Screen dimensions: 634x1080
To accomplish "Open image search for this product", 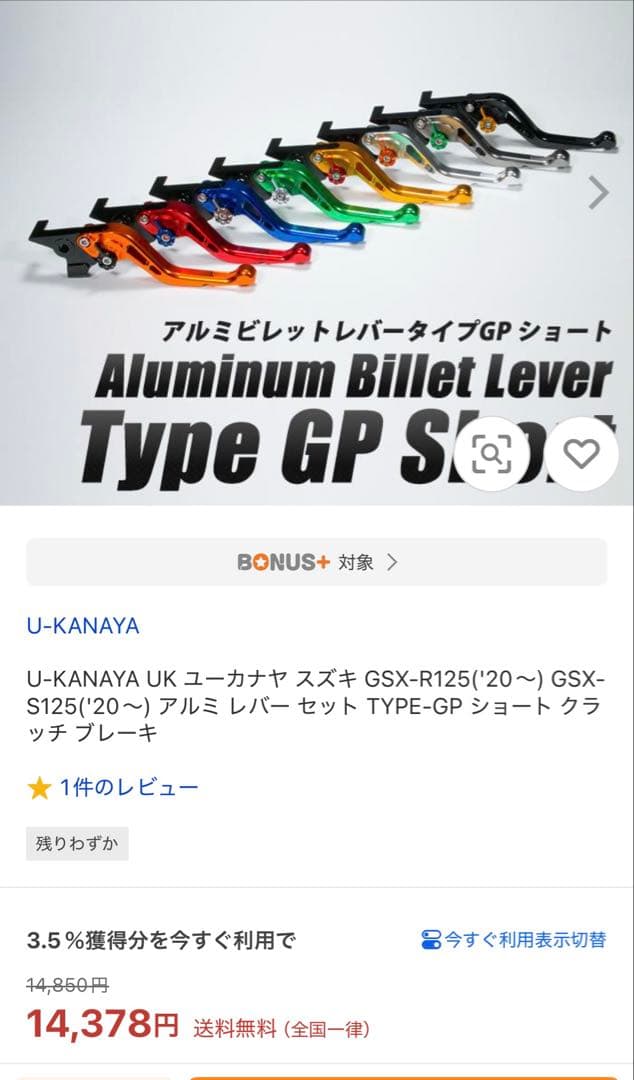I will 492,455.
